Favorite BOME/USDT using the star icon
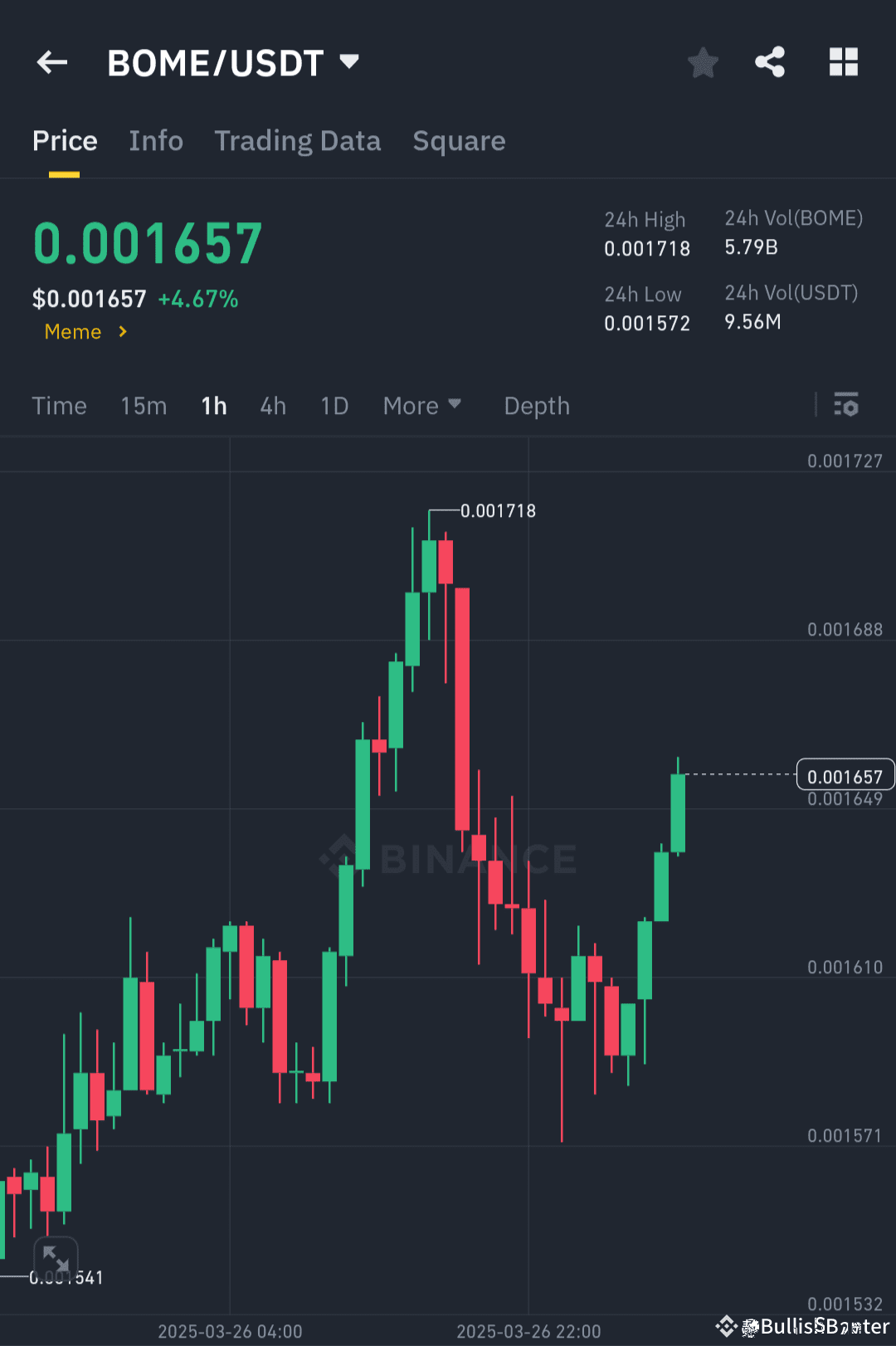Viewport: 896px width, 1346px height. 703,61
